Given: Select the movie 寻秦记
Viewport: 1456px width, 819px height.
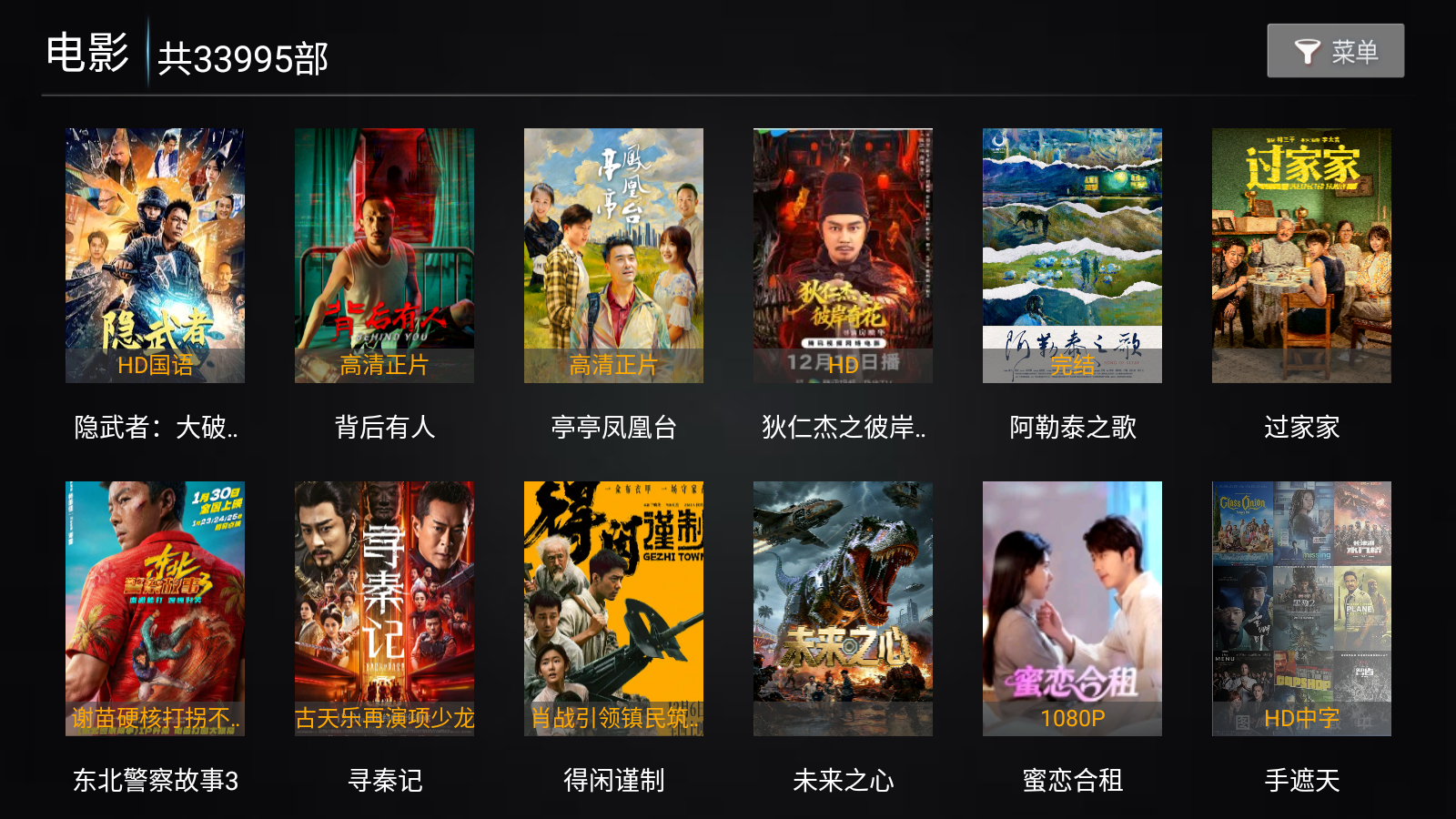Looking at the screenshot, I should click(x=384, y=609).
